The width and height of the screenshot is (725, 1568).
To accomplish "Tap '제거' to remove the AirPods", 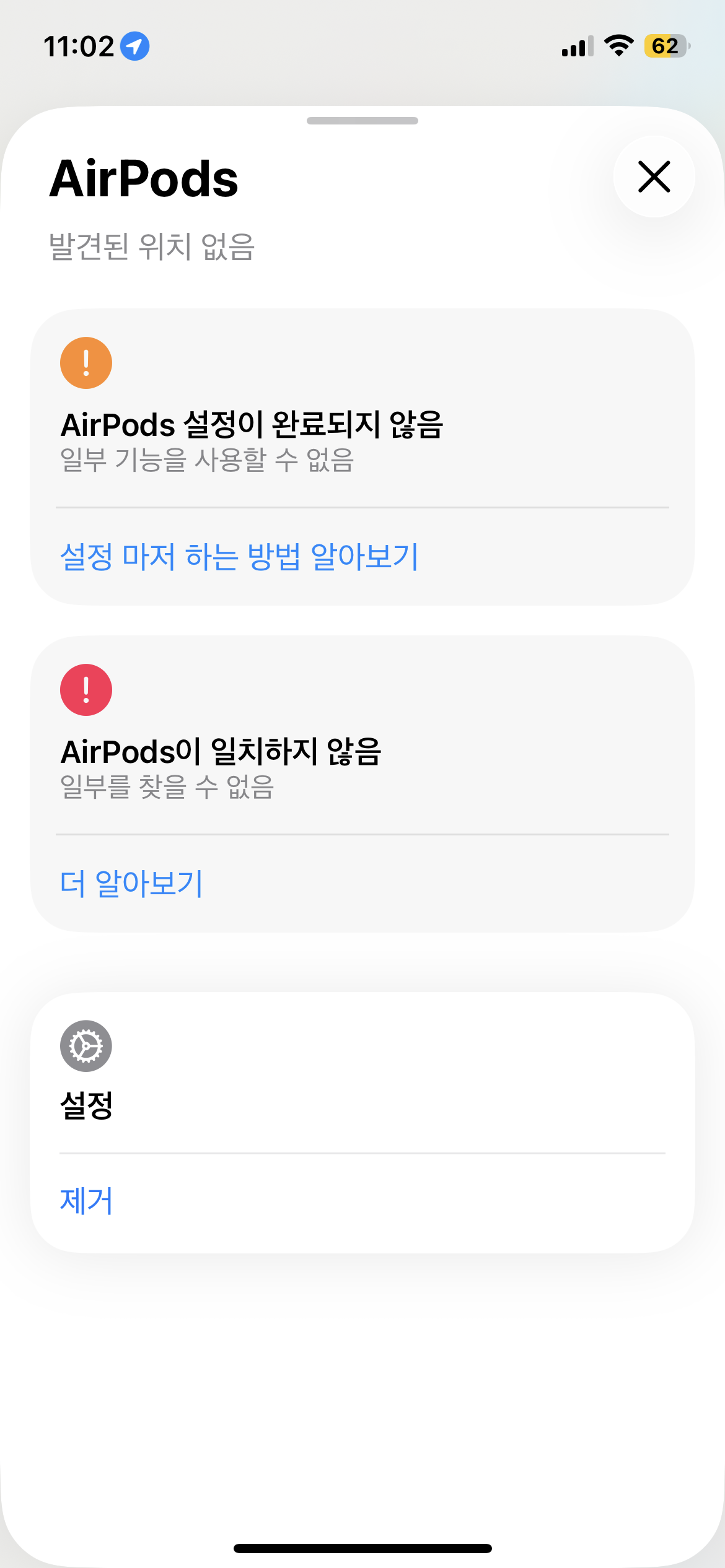I will point(87,1201).
